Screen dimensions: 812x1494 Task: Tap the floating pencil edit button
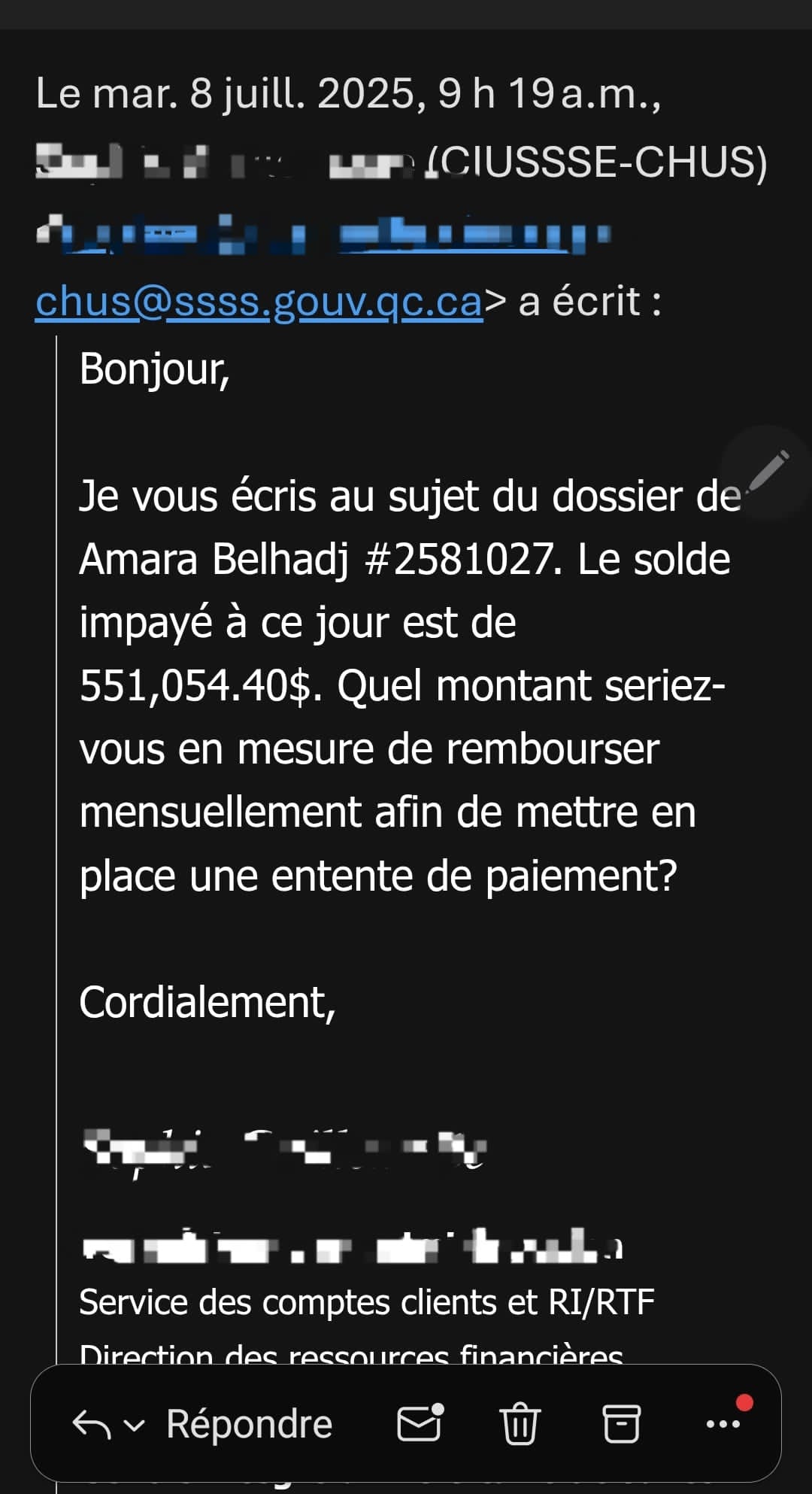(768, 469)
